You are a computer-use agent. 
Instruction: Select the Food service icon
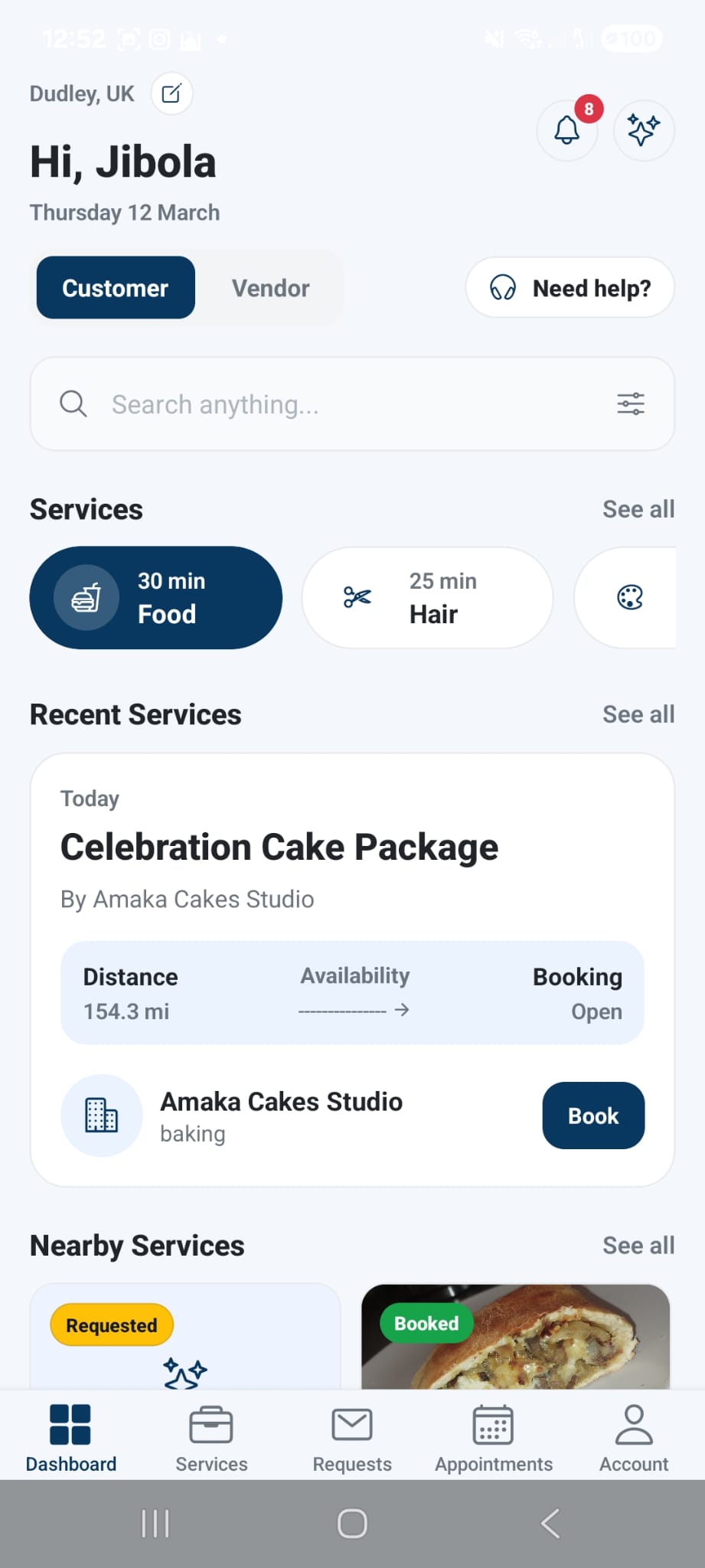tap(84, 597)
